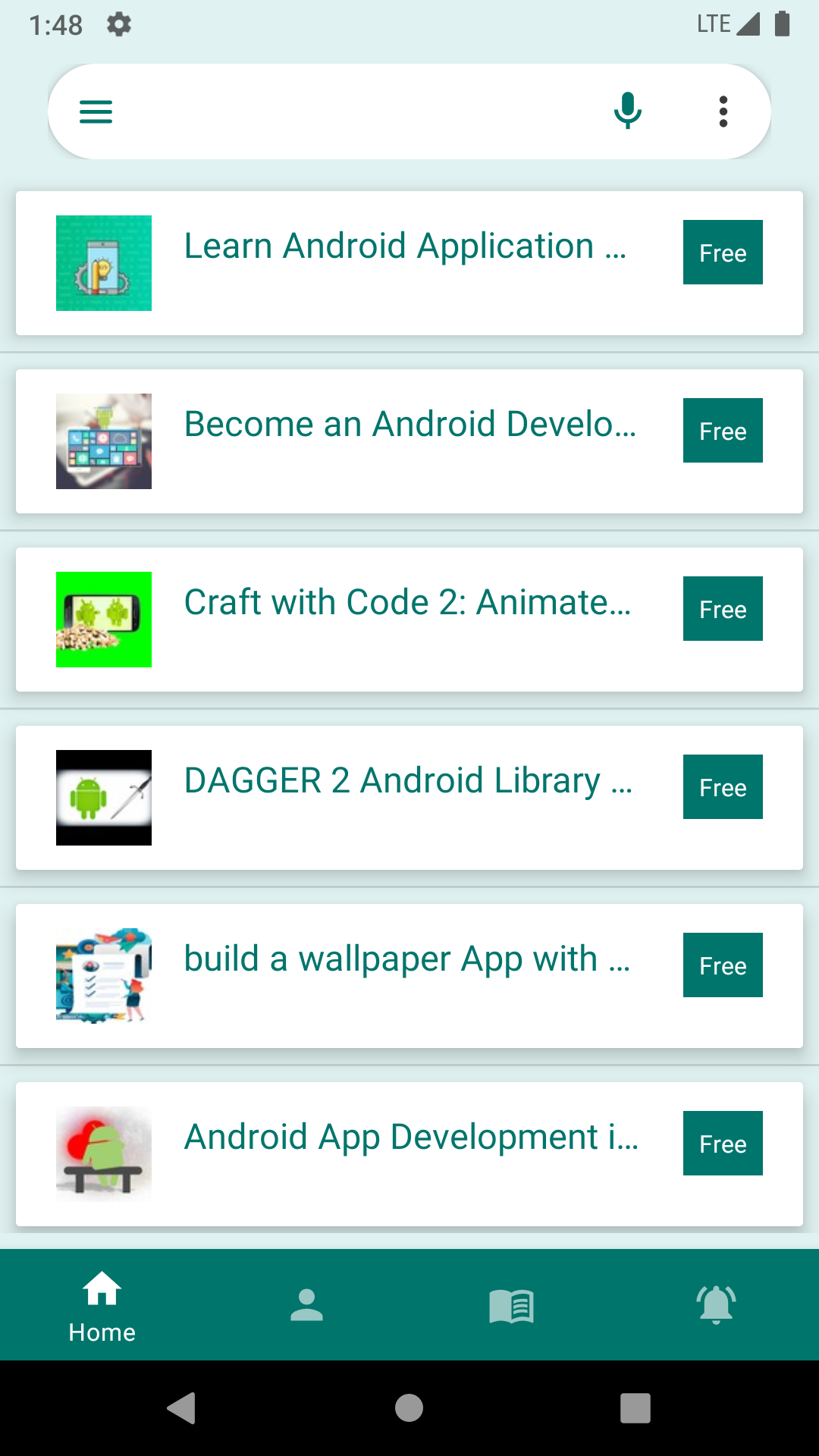819x1456 pixels.
Task: Open the navigation drawer menu
Action: [96, 111]
